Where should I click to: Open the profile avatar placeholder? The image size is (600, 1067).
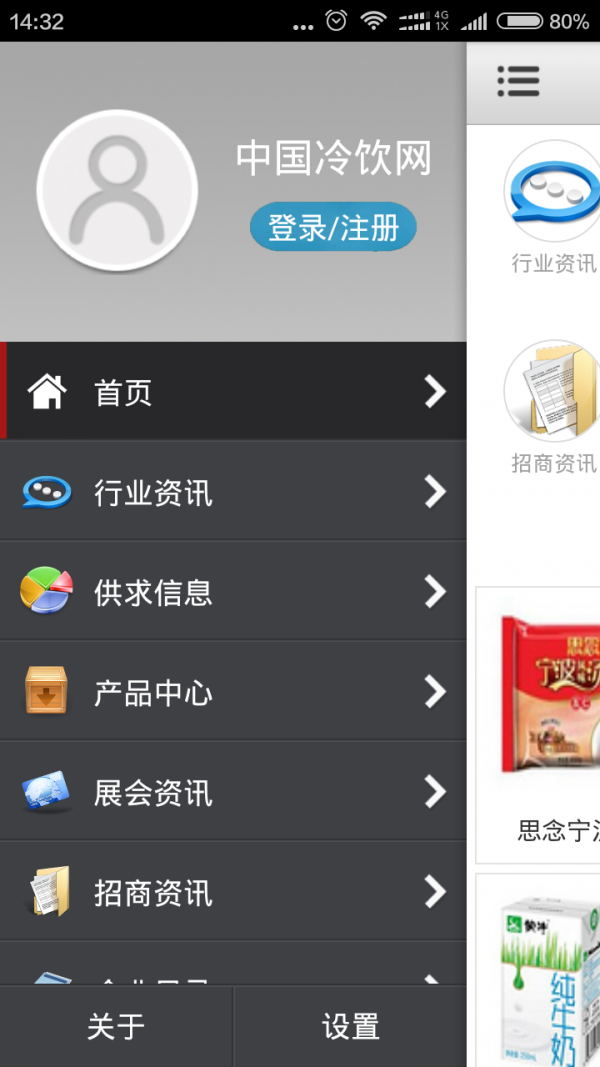pyautogui.click(x=117, y=190)
